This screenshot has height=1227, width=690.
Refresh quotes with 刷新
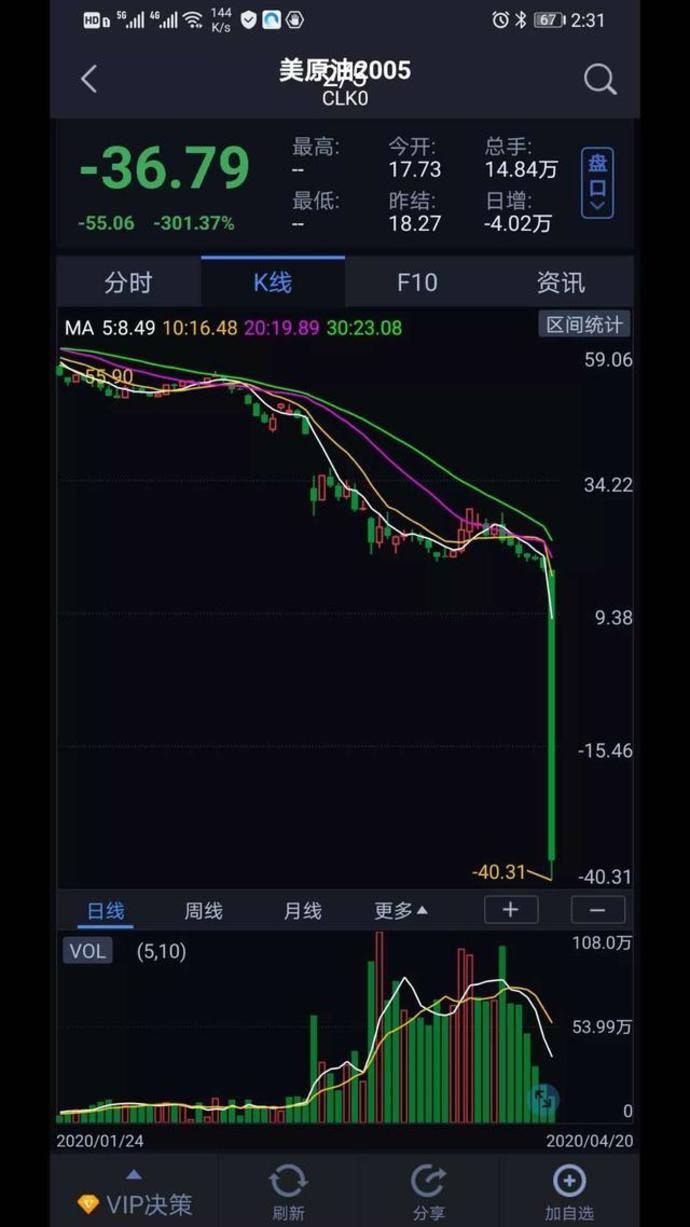(288, 1192)
